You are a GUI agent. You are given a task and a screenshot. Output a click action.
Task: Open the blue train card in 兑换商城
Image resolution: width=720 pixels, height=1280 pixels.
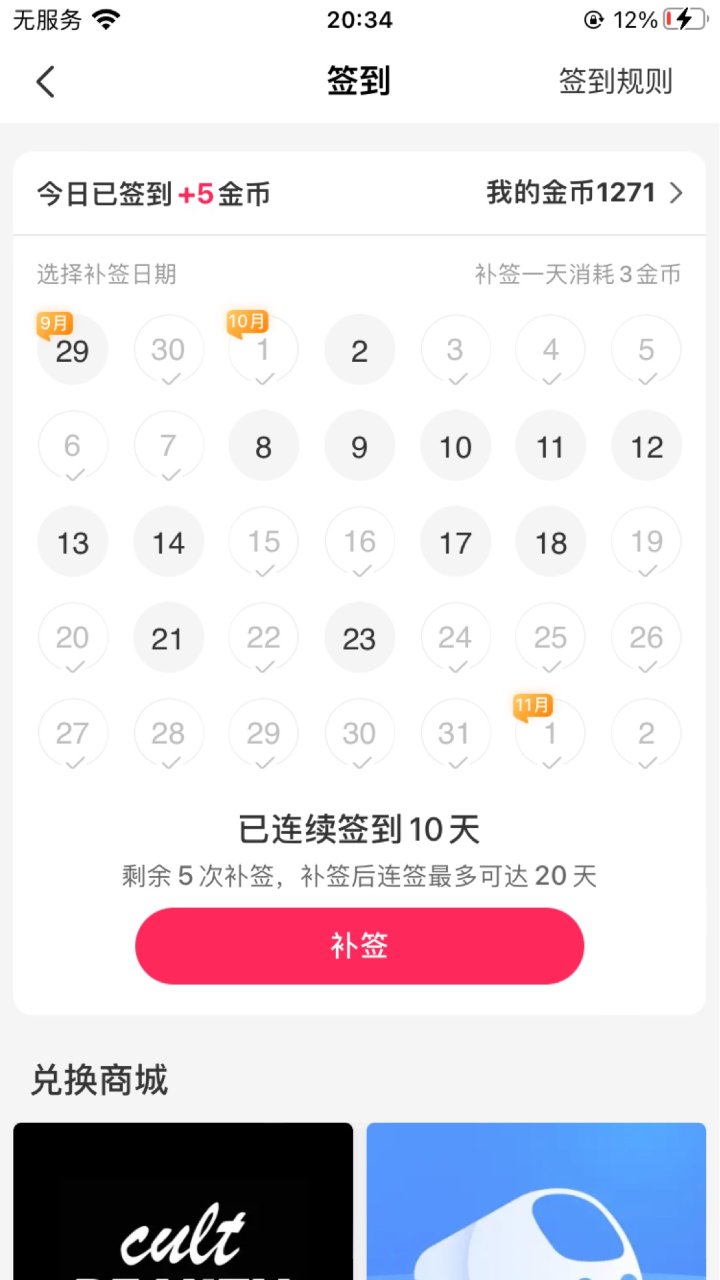tap(536, 1200)
